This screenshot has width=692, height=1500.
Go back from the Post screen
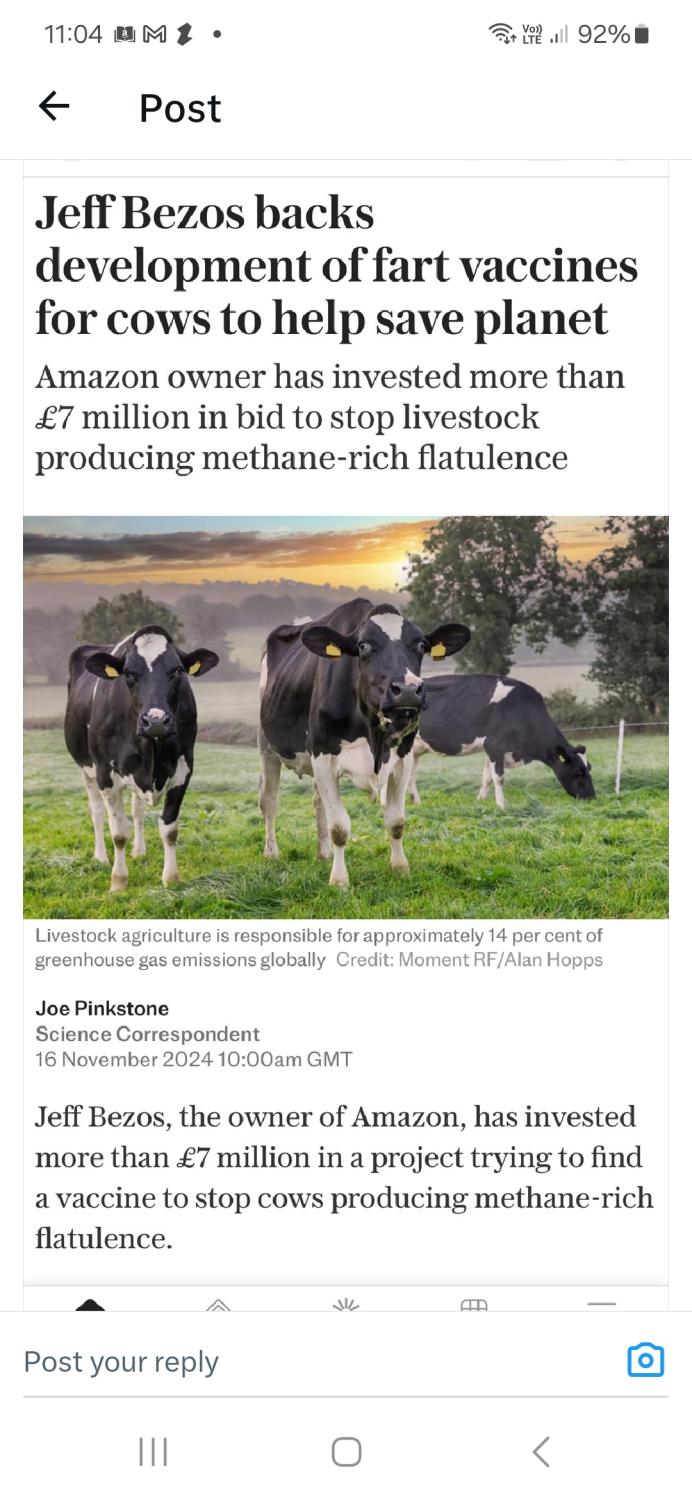point(54,106)
